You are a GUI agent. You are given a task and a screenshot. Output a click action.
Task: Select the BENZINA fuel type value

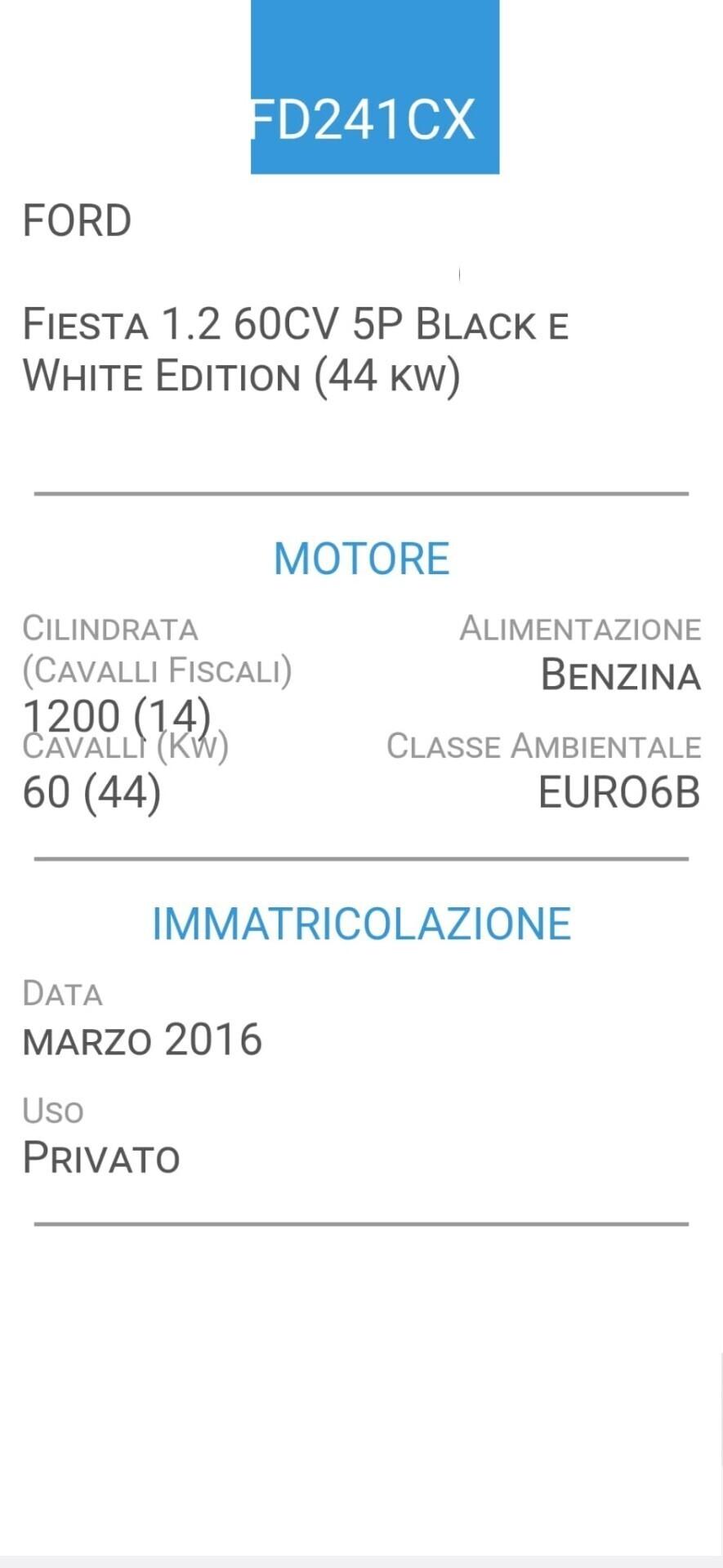(x=621, y=675)
